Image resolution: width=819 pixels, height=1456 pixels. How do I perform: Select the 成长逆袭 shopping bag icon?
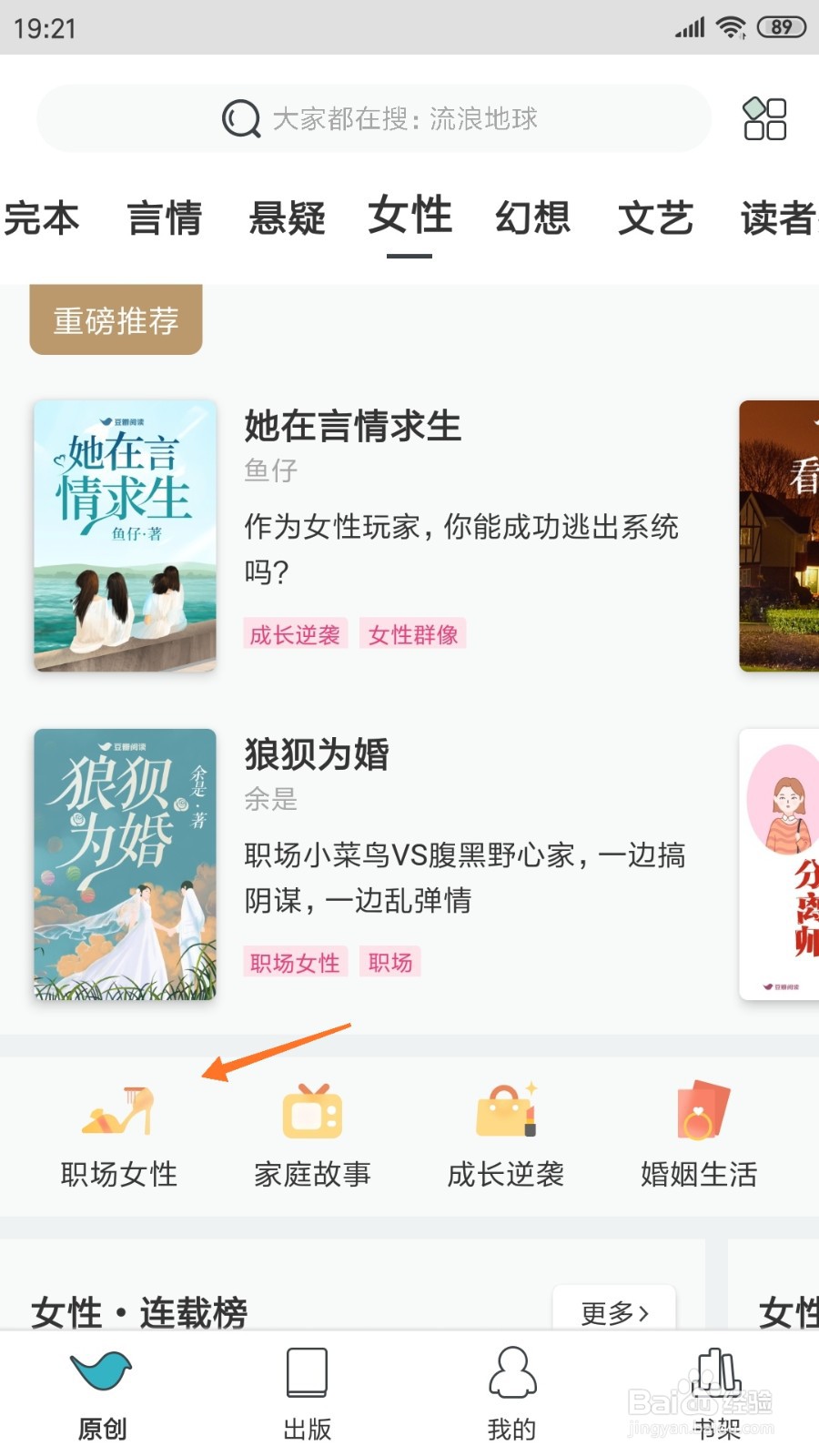click(x=506, y=1112)
